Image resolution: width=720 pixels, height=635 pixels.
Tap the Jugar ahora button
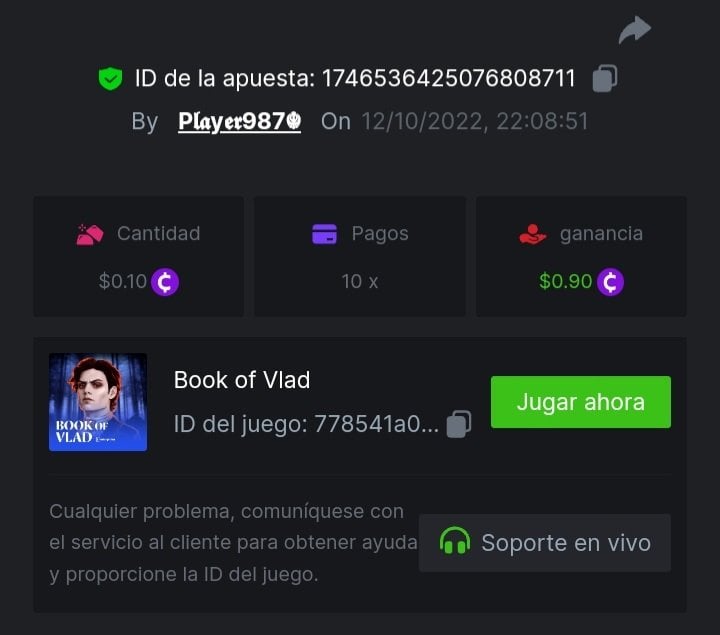point(580,402)
